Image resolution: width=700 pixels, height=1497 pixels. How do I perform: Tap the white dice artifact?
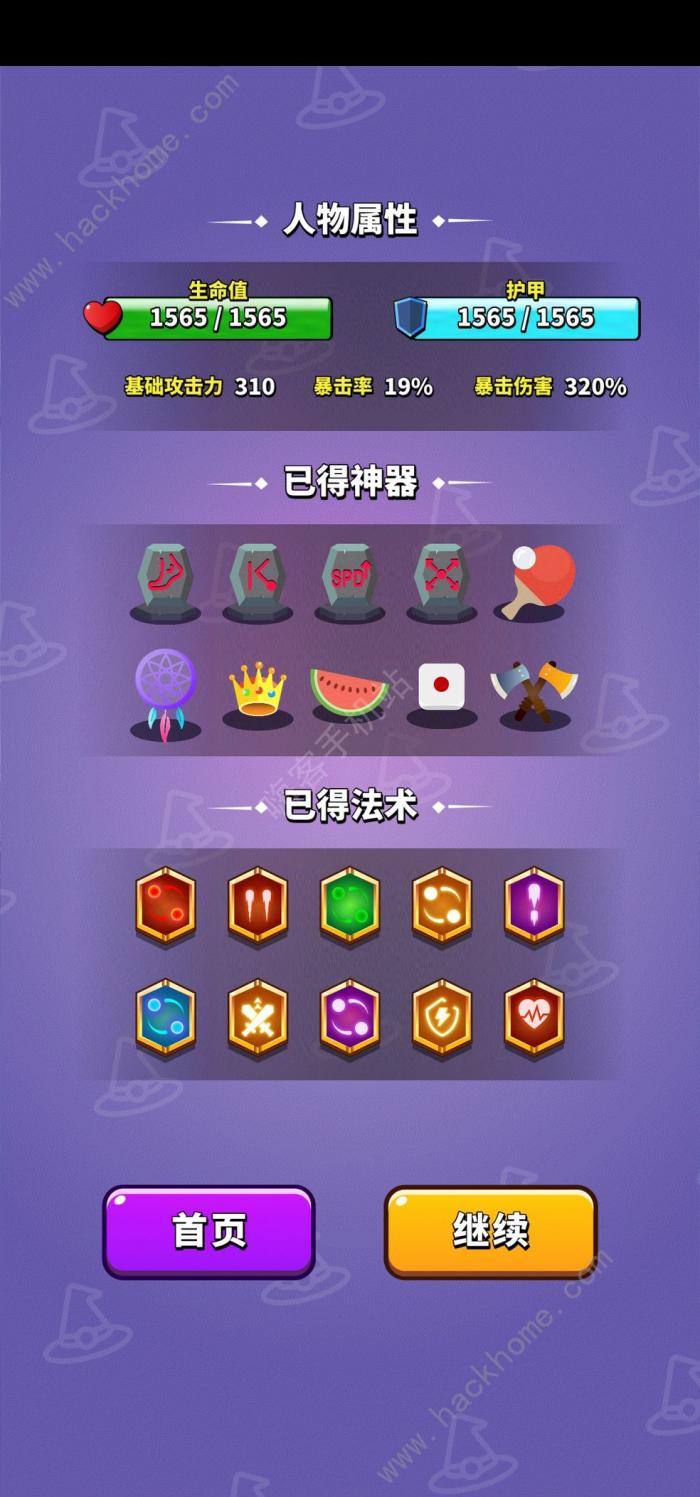(441, 688)
